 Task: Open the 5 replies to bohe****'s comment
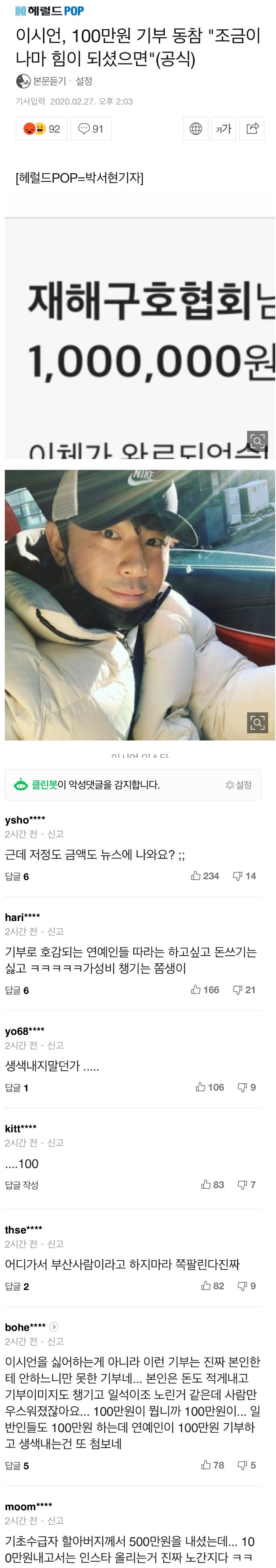(x=17, y=1466)
